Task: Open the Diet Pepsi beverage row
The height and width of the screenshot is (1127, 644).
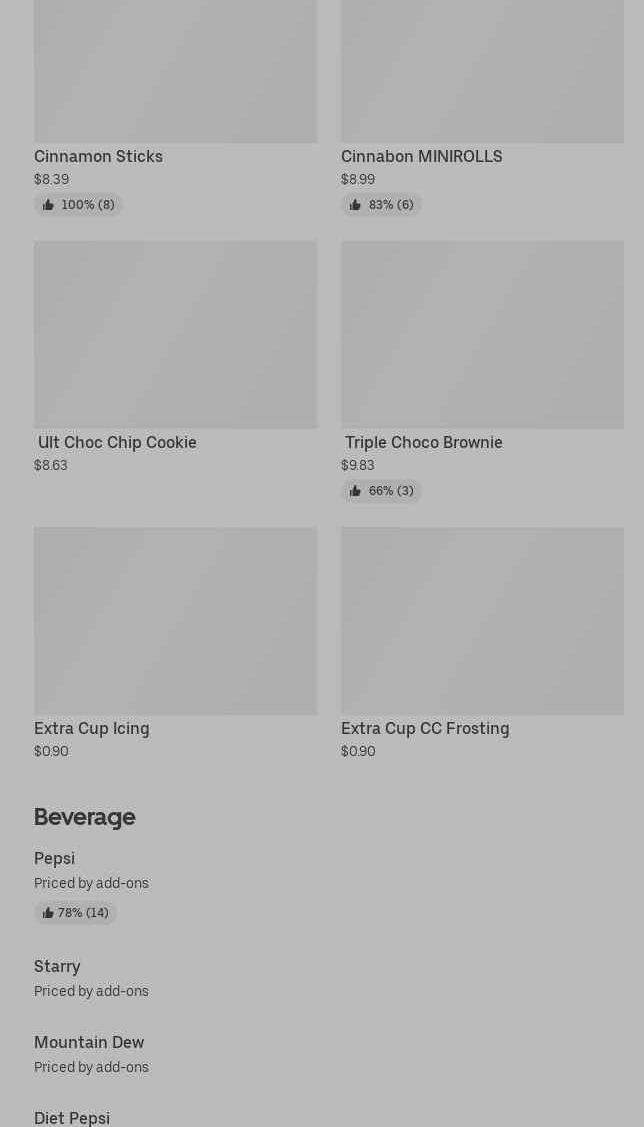Action: coord(328,1116)
